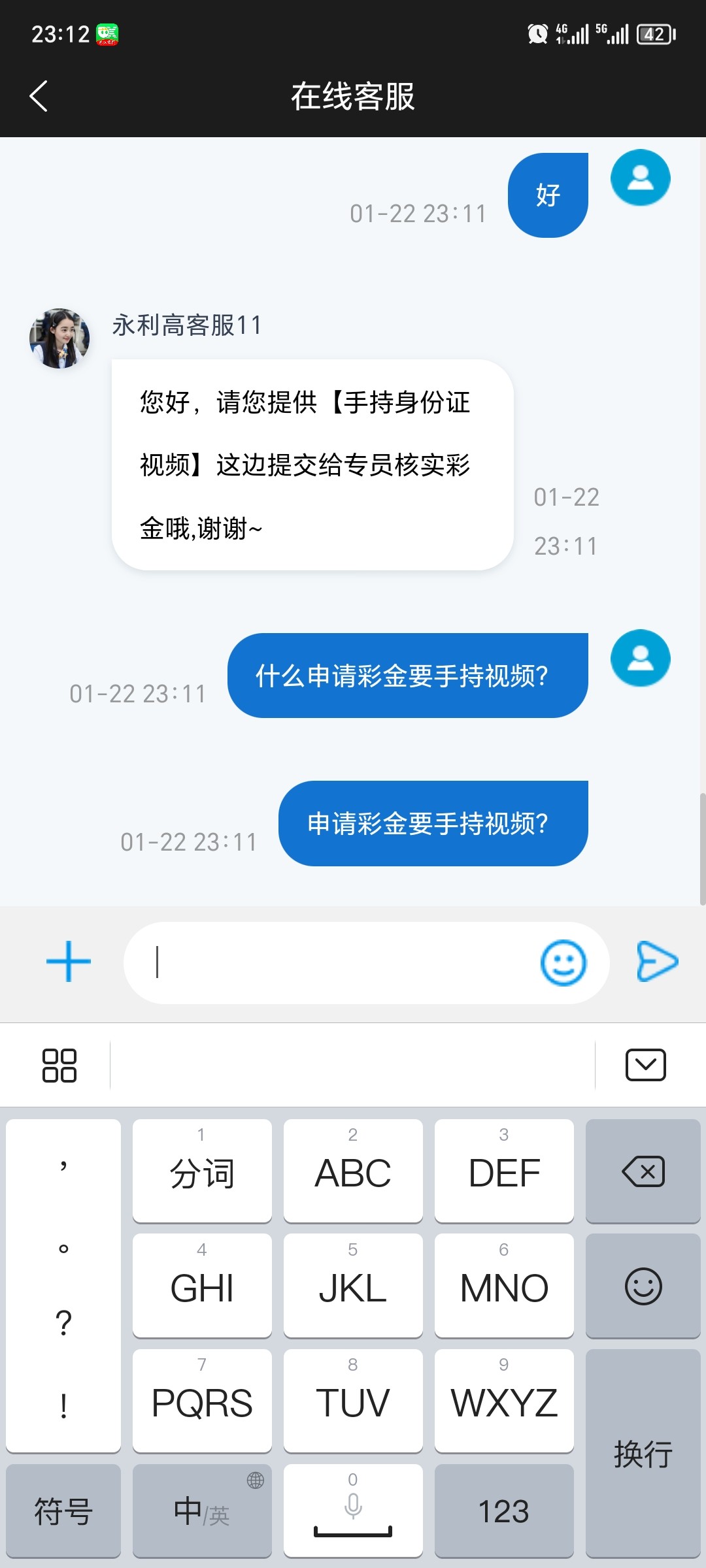
Task: Tap the ABC key
Action: (x=352, y=1171)
